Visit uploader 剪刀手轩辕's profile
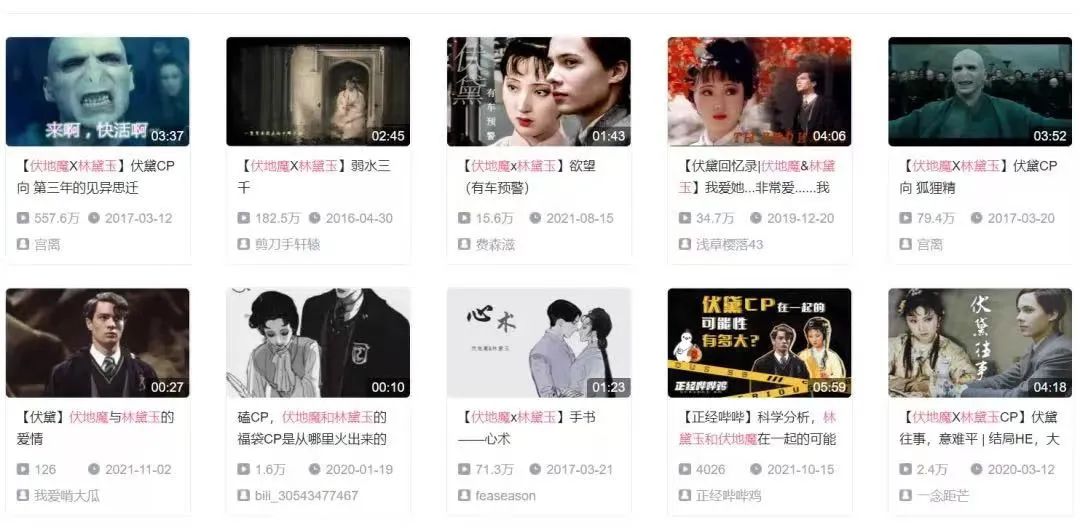 (x=287, y=244)
